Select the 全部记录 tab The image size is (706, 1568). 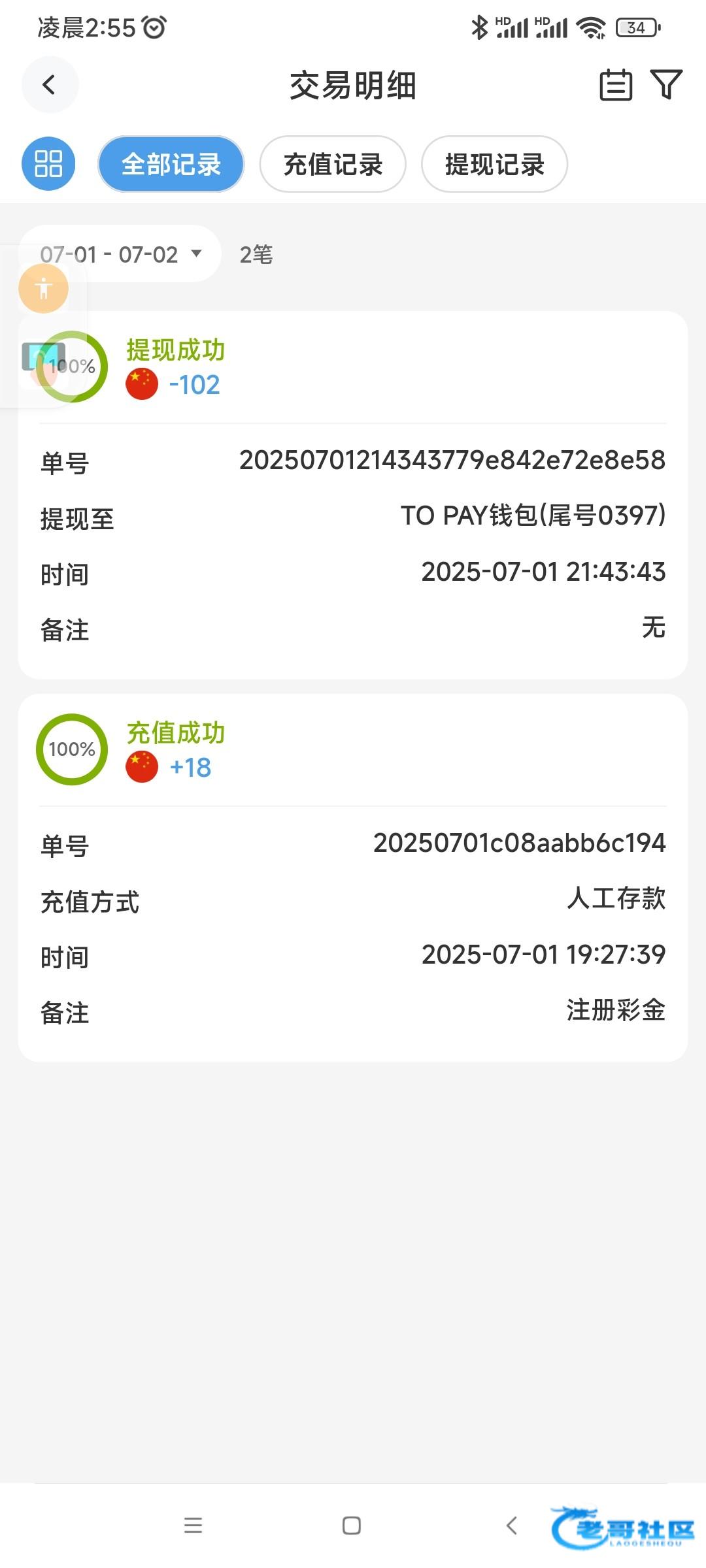(x=171, y=164)
